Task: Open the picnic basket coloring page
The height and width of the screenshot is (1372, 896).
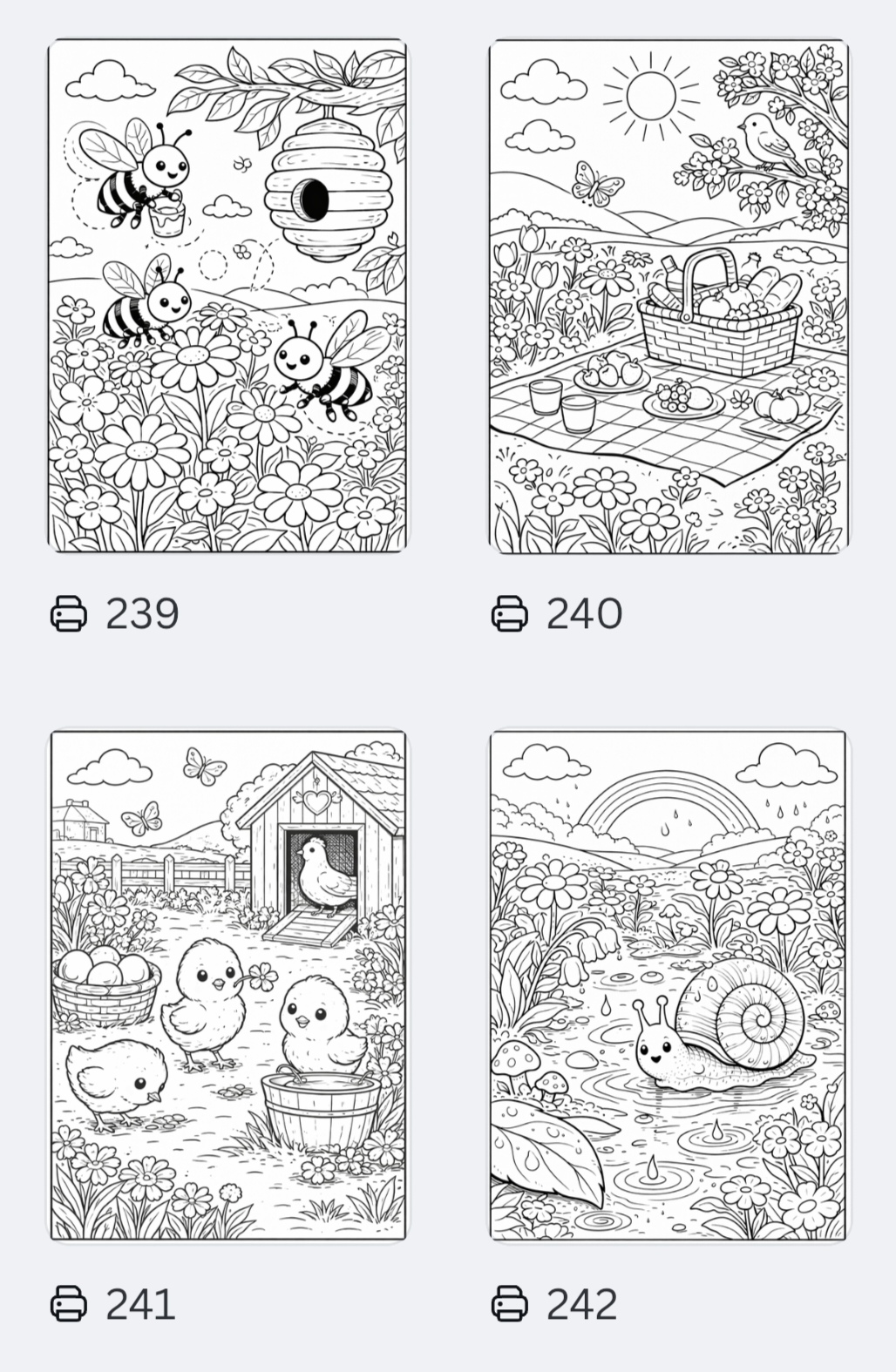Action: pyautogui.click(x=669, y=296)
